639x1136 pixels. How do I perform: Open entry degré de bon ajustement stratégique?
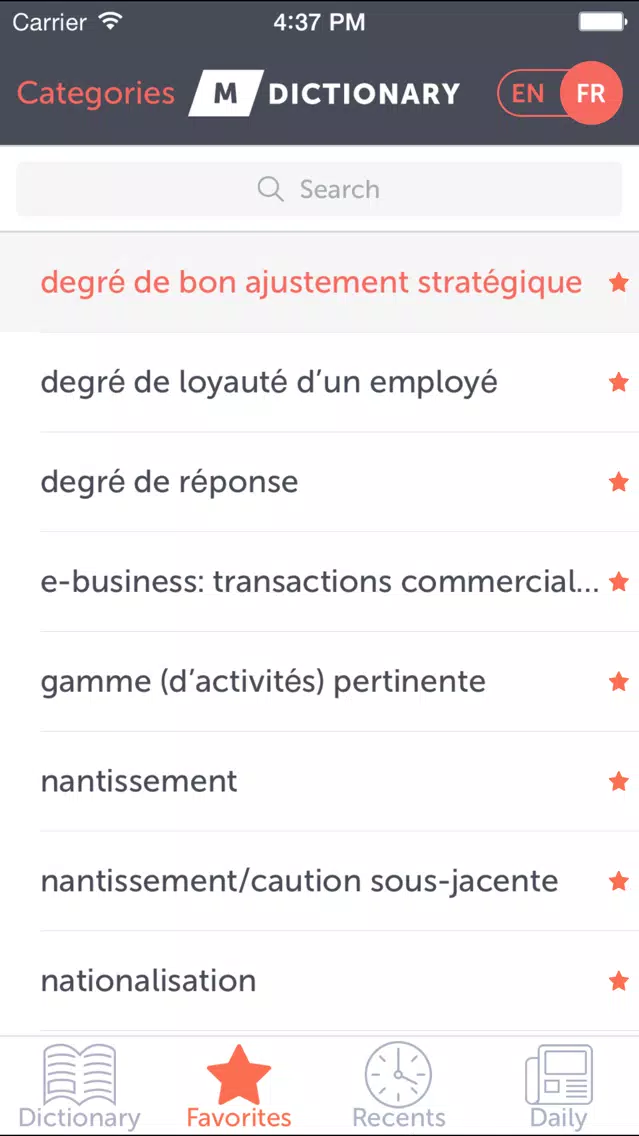[x=320, y=283]
